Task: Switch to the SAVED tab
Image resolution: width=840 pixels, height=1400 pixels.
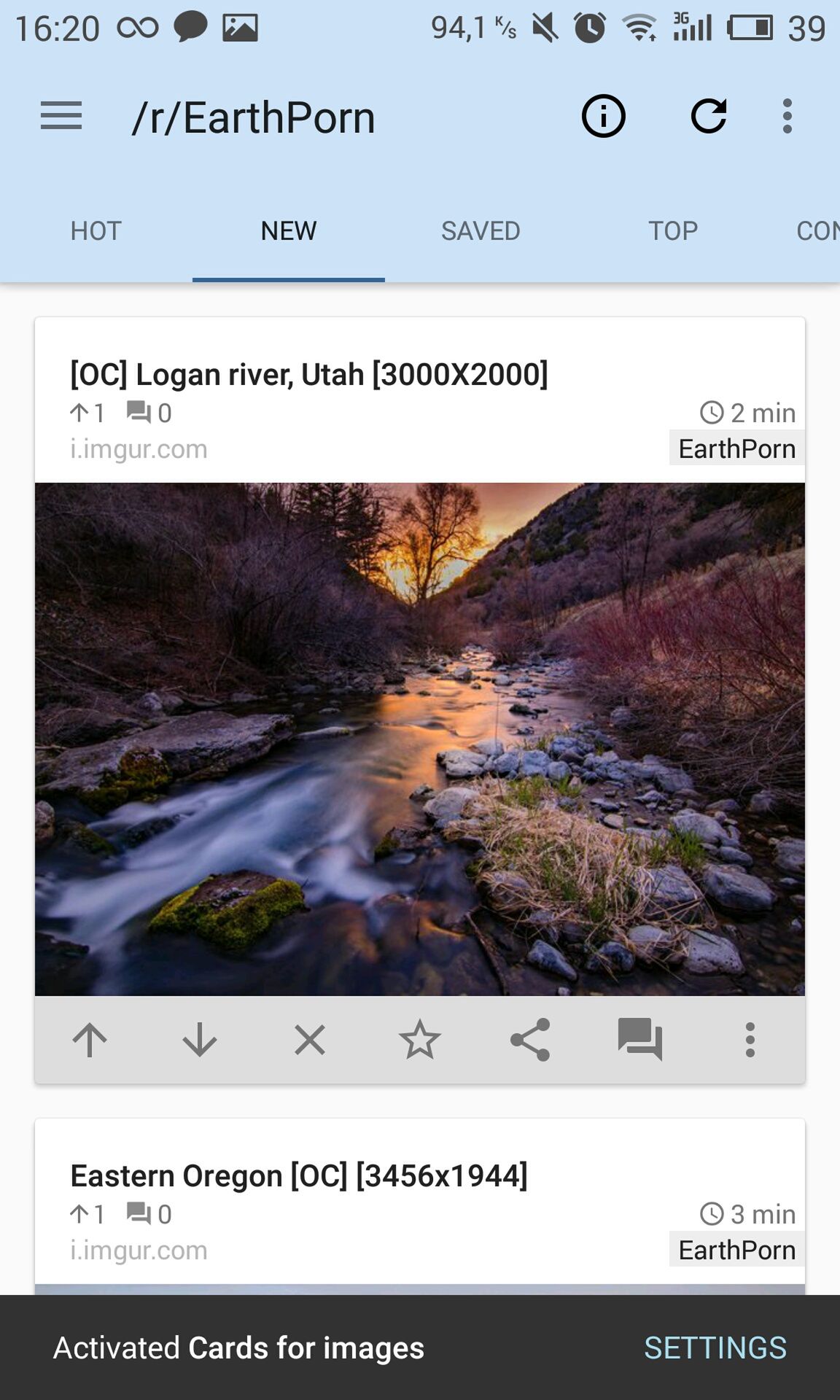Action: point(481,231)
